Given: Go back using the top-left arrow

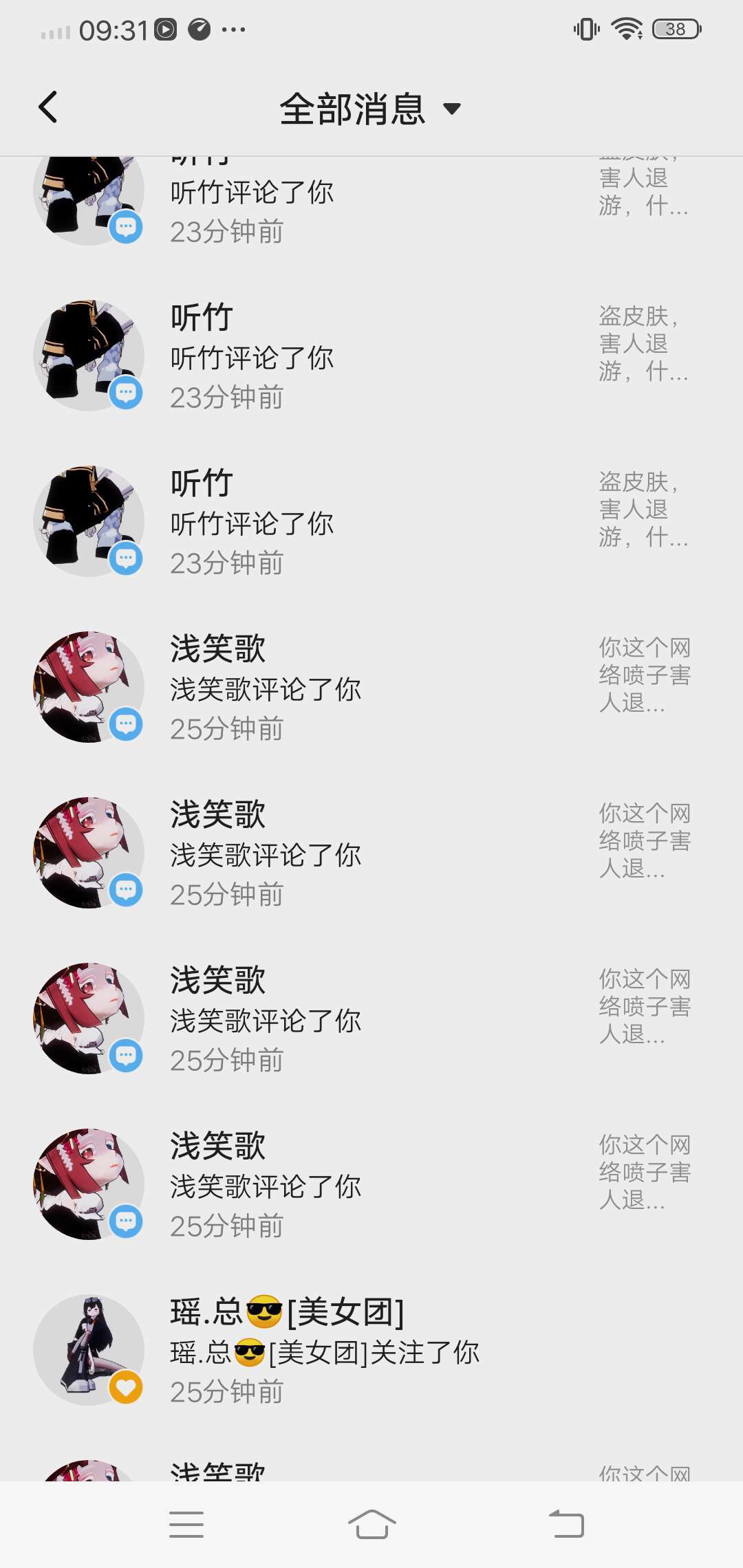Looking at the screenshot, I should click(48, 107).
